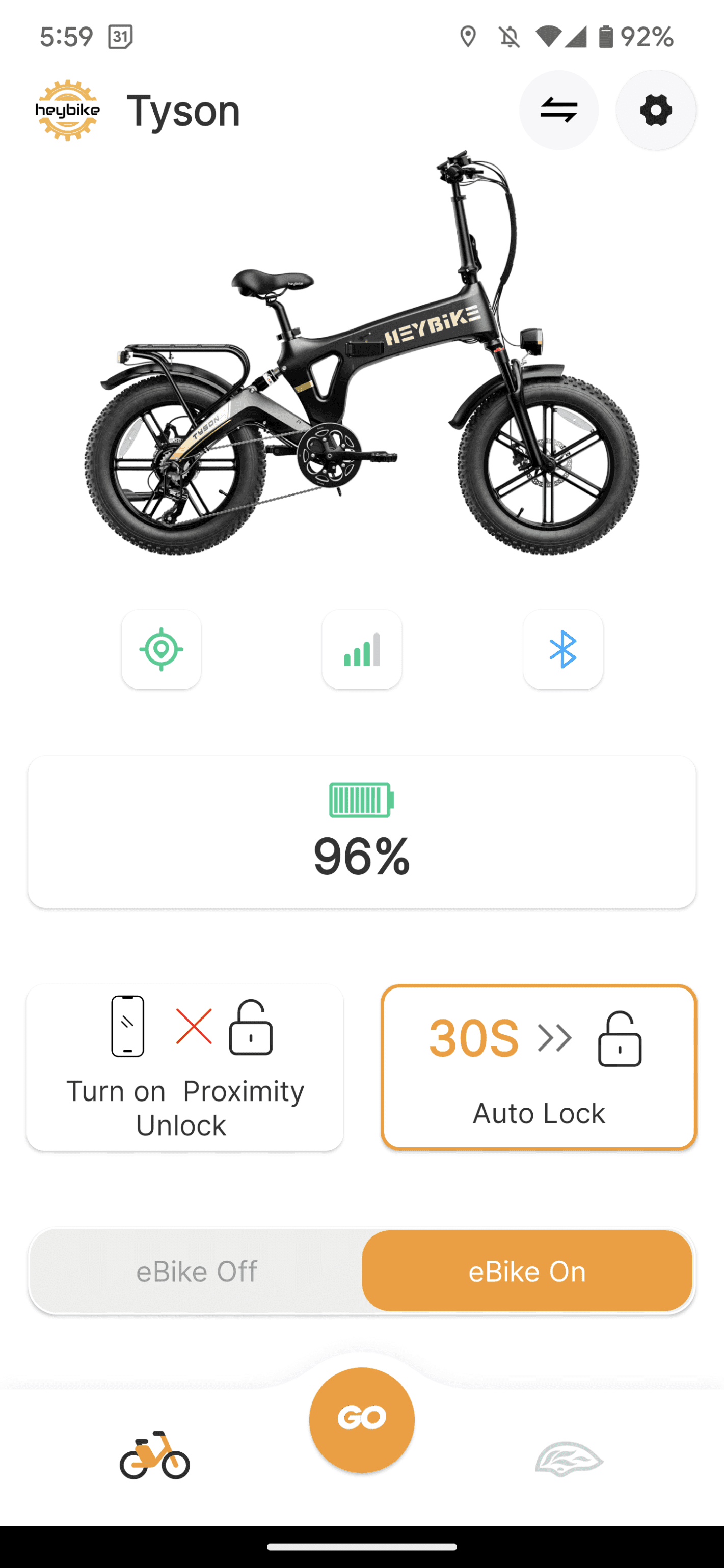The height and width of the screenshot is (1568, 724).
Task: Check the signal strength icon
Action: pyautogui.click(x=362, y=648)
